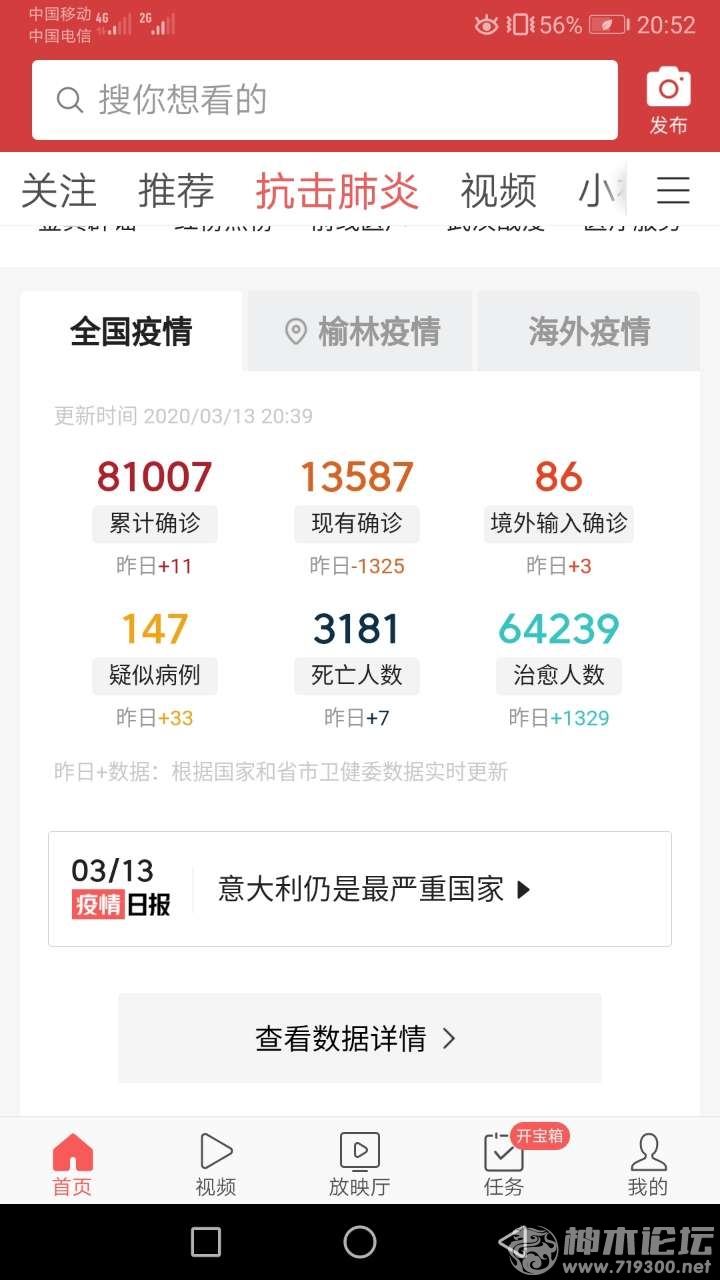The image size is (720, 1280).
Task: Go to 首页 in bottom navigation
Action: pyautogui.click(x=72, y=1165)
